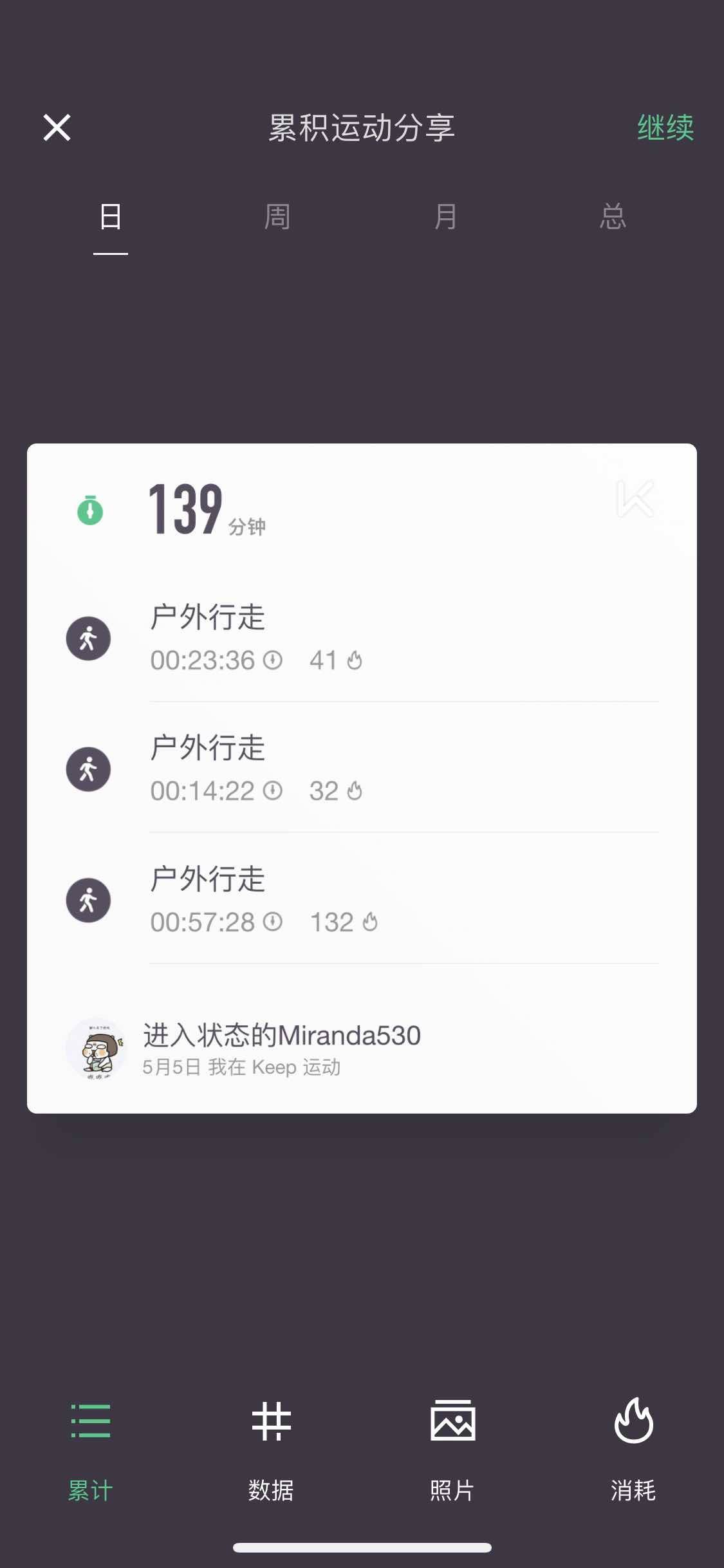
Task: Choose the 数据 share style
Action: pyautogui.click(x=271, y=1448)
